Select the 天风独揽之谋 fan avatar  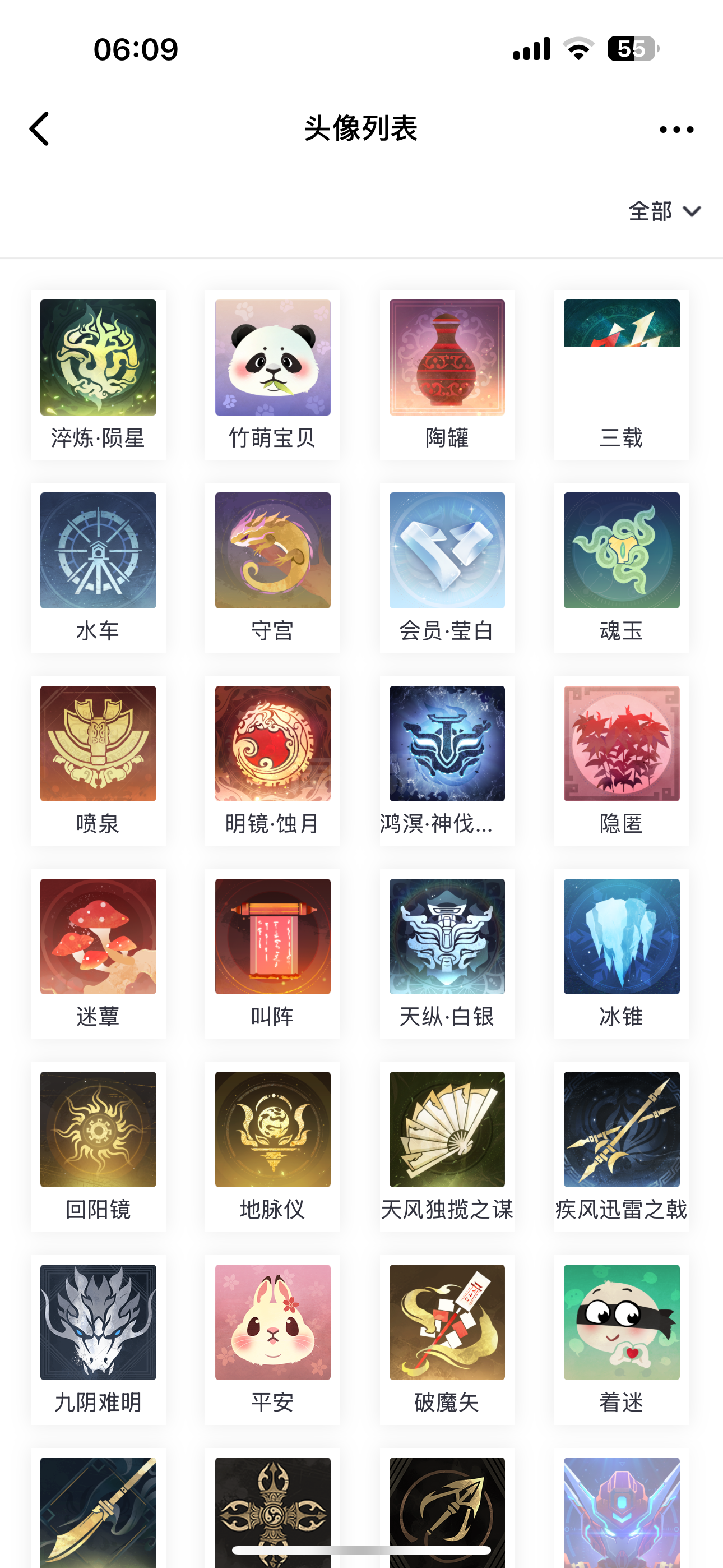coord(447,1146)
